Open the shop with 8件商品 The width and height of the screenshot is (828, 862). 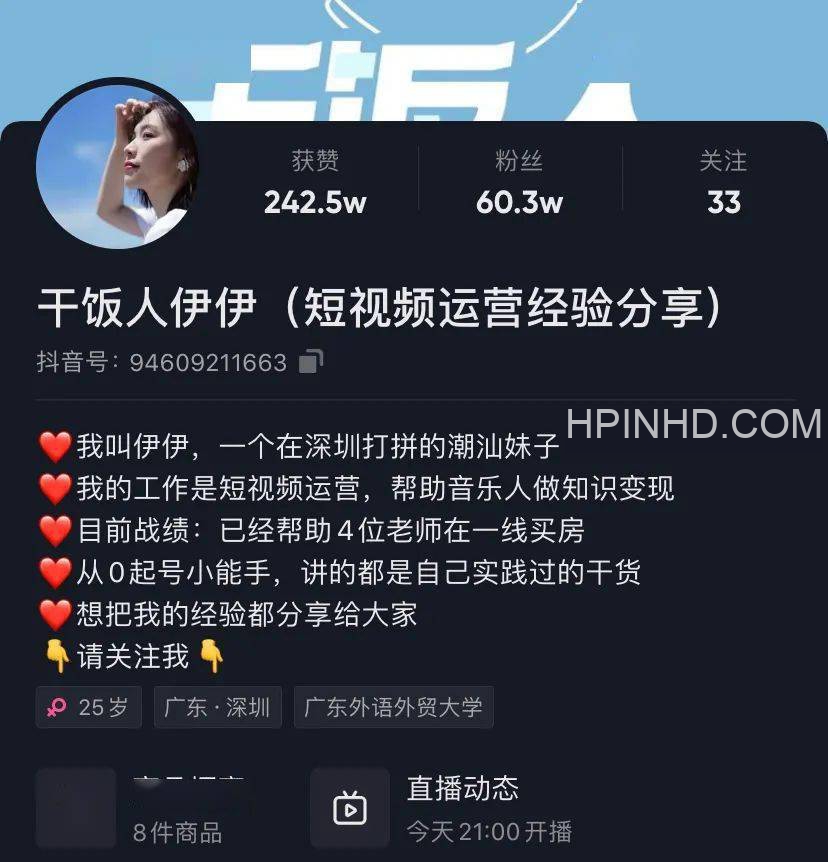[140, 808]
